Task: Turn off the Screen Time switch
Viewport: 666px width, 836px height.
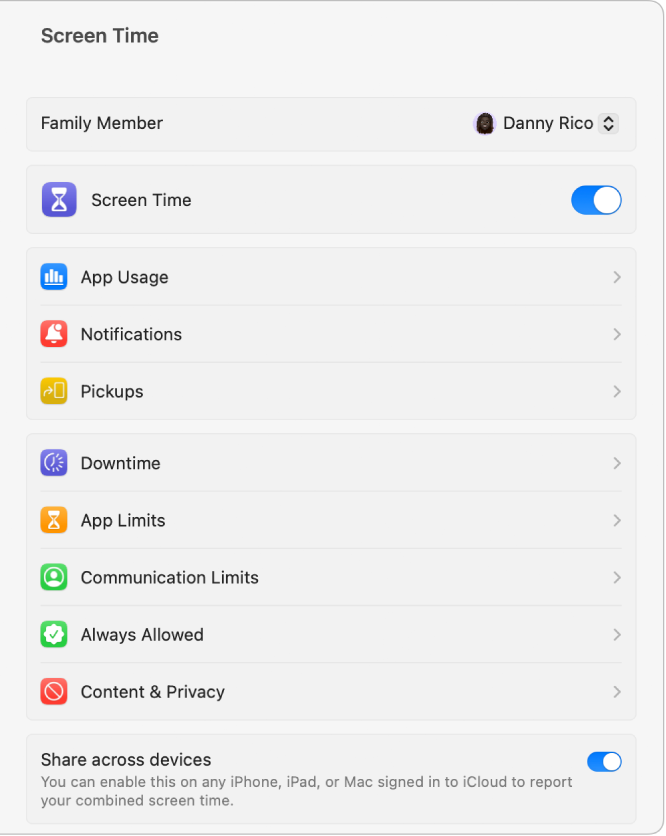Action: pyautogui.click(x=596, y=200)
